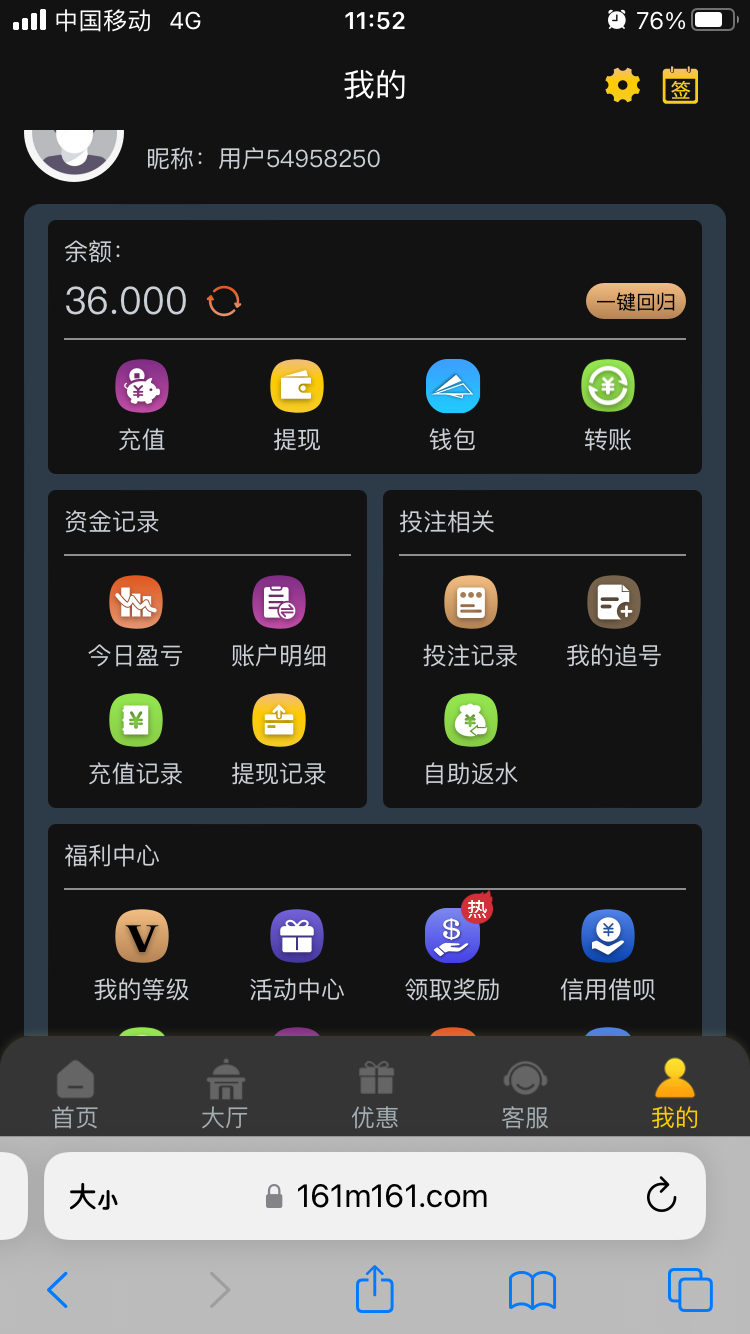Screen dimensions: 750x1334
Task: Switch to the 客服 tab
Action: coord(525,1093)
